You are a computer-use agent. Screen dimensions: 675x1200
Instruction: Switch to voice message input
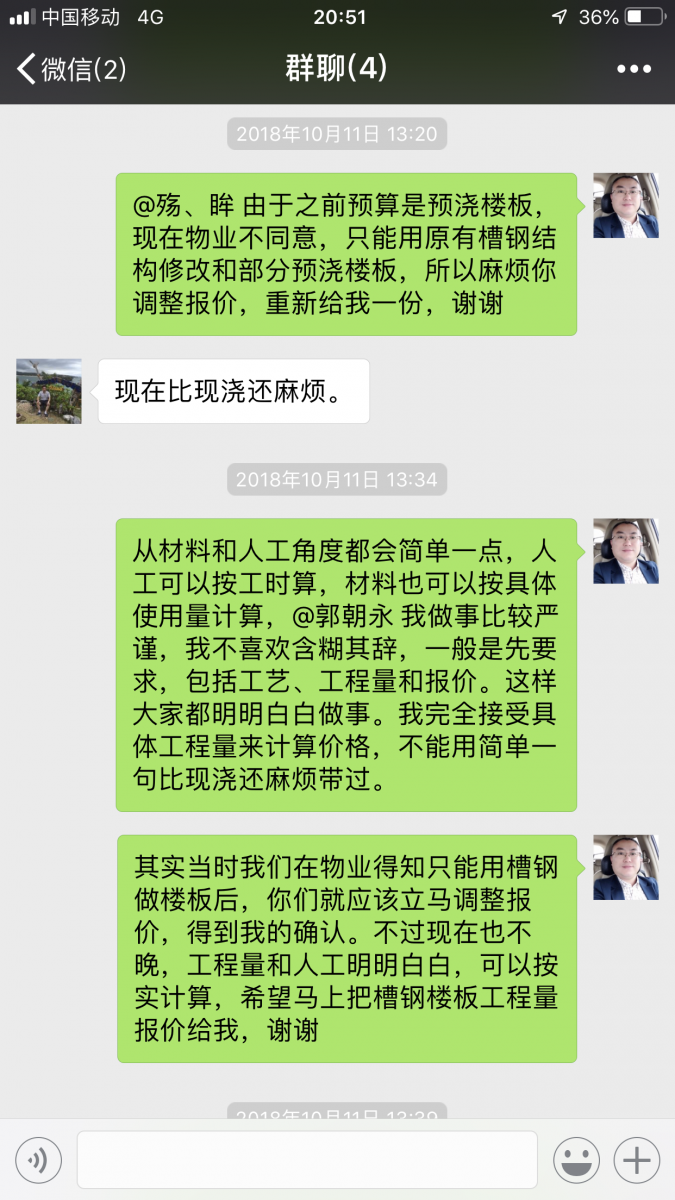pos(38,1161)
